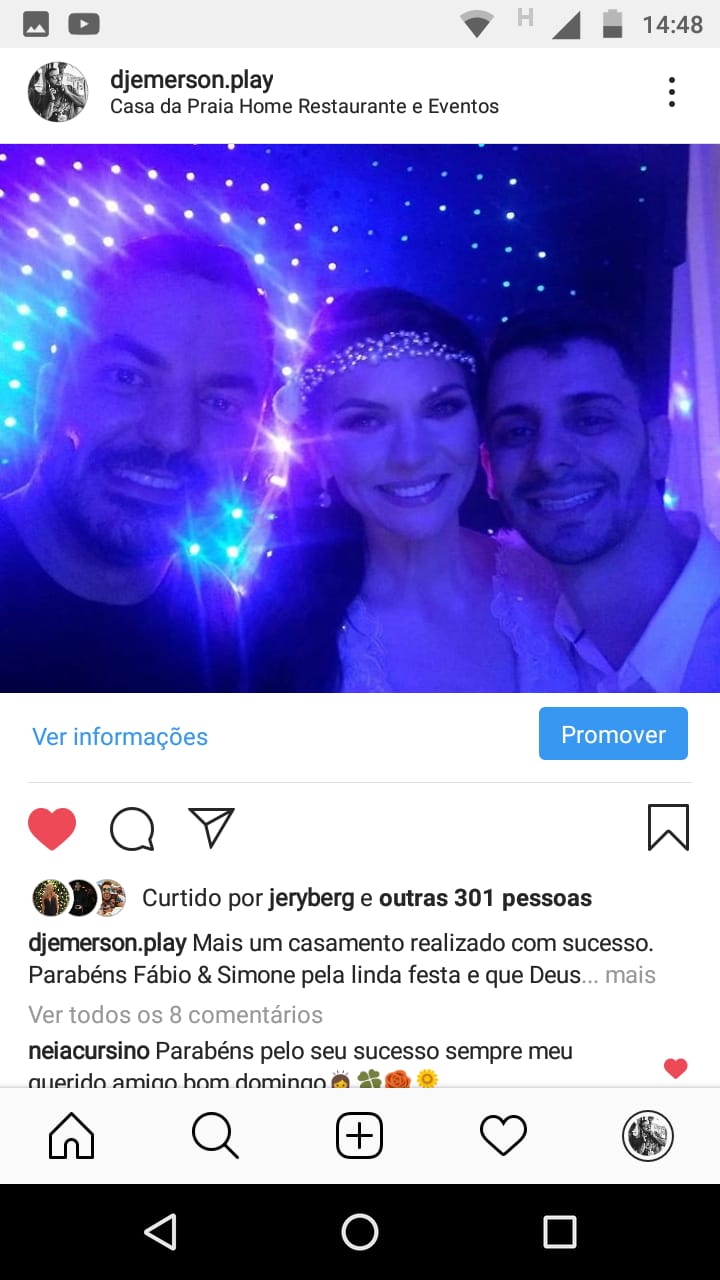Go to the Home feed tab
The height and width of the screenshot is (1280, 720).
click(72, 1136)
